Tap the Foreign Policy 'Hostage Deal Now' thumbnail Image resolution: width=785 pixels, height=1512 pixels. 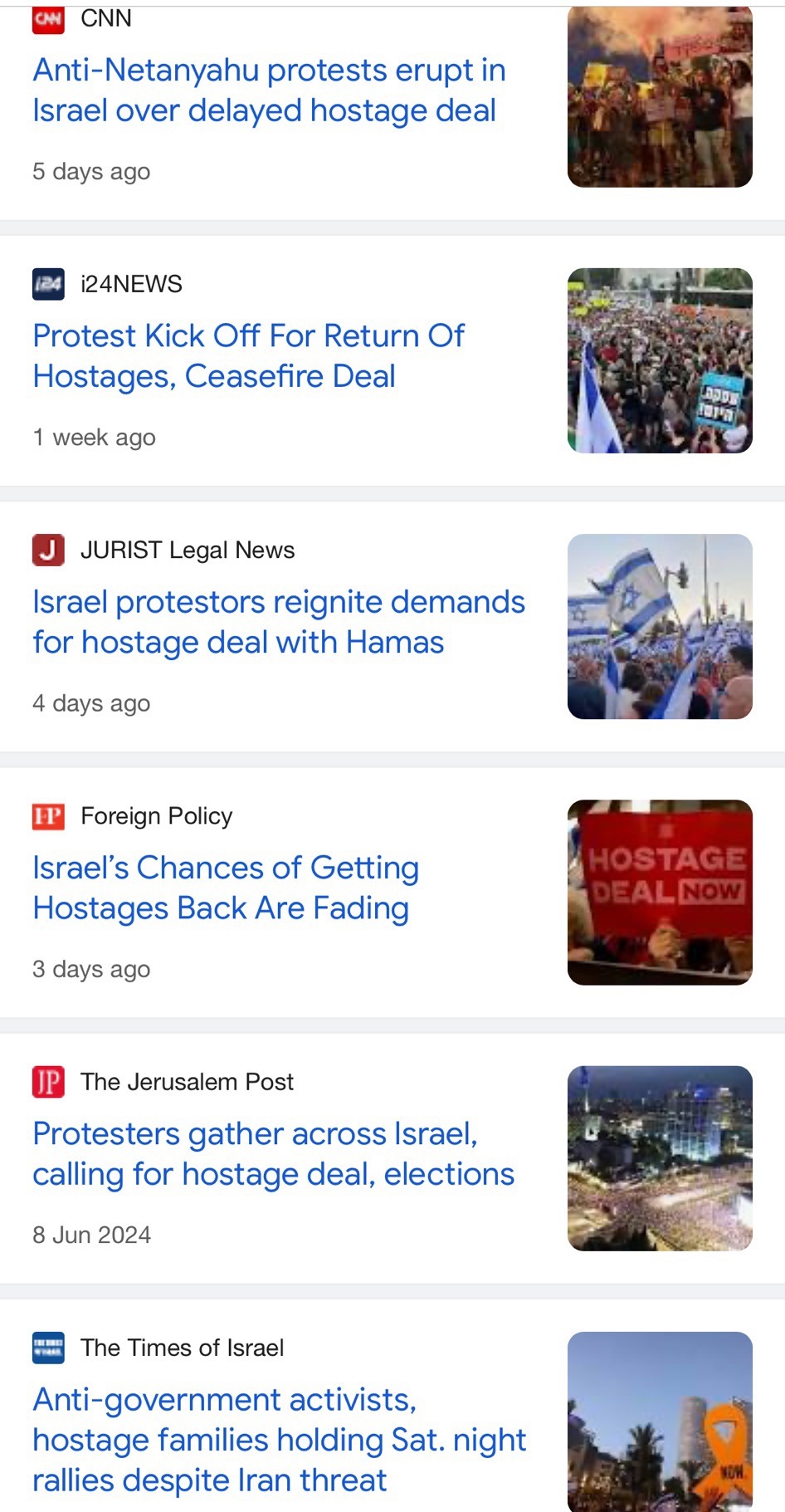click(x=660, y=892)
